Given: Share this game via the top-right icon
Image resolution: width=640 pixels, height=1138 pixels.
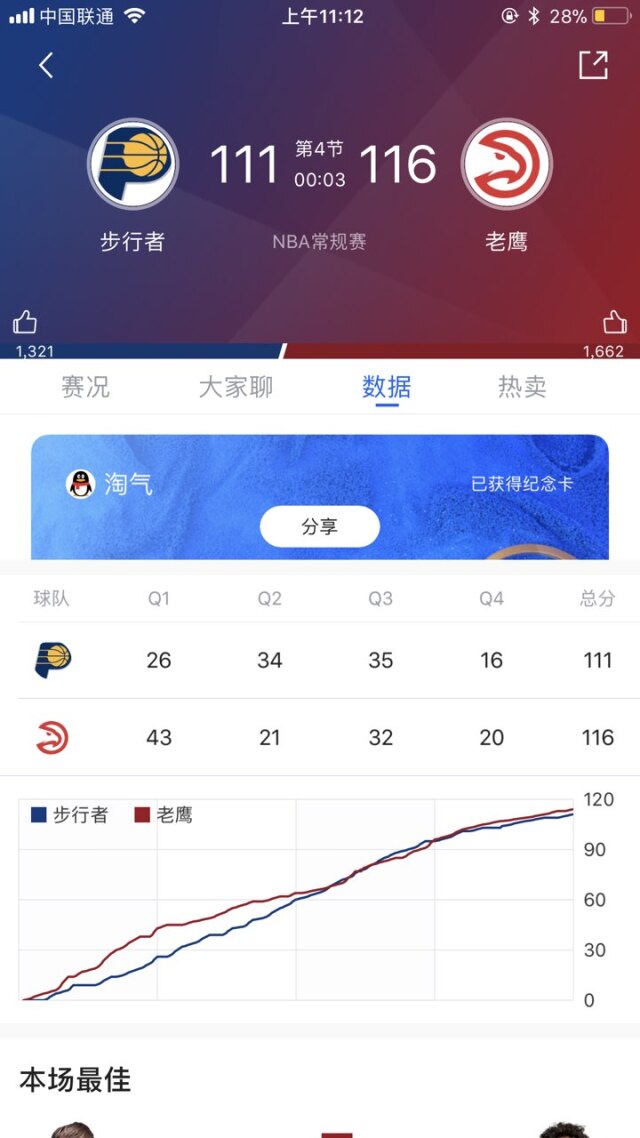Looking at the screenshot, I should pyautogui.click(x=593, y=65).
